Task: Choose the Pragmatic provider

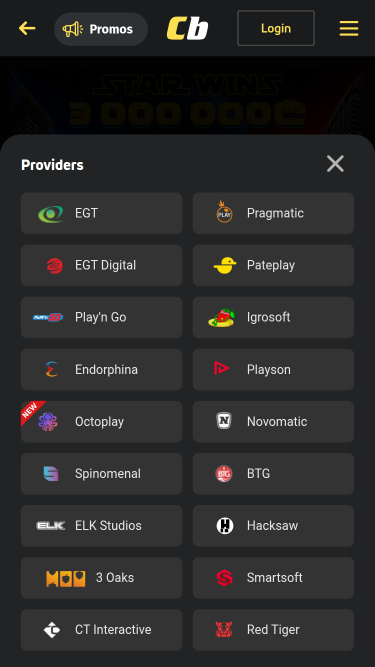Action: pos(273,213)
